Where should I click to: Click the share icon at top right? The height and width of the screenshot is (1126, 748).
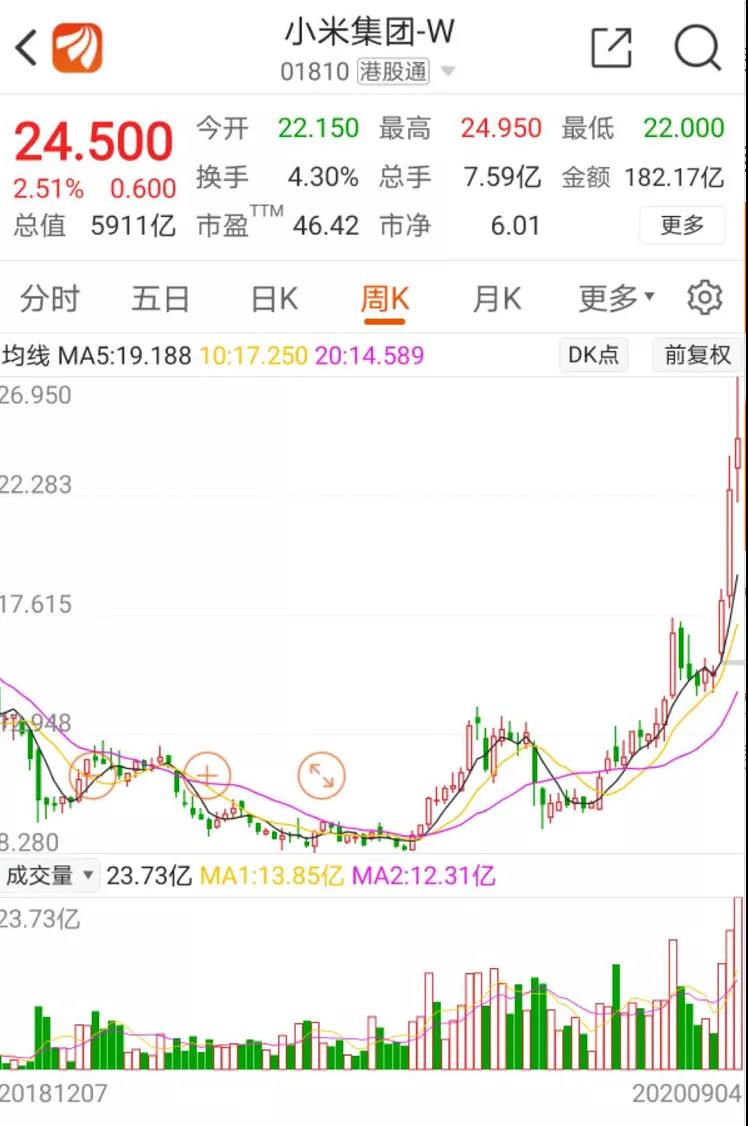coord(612,46)
